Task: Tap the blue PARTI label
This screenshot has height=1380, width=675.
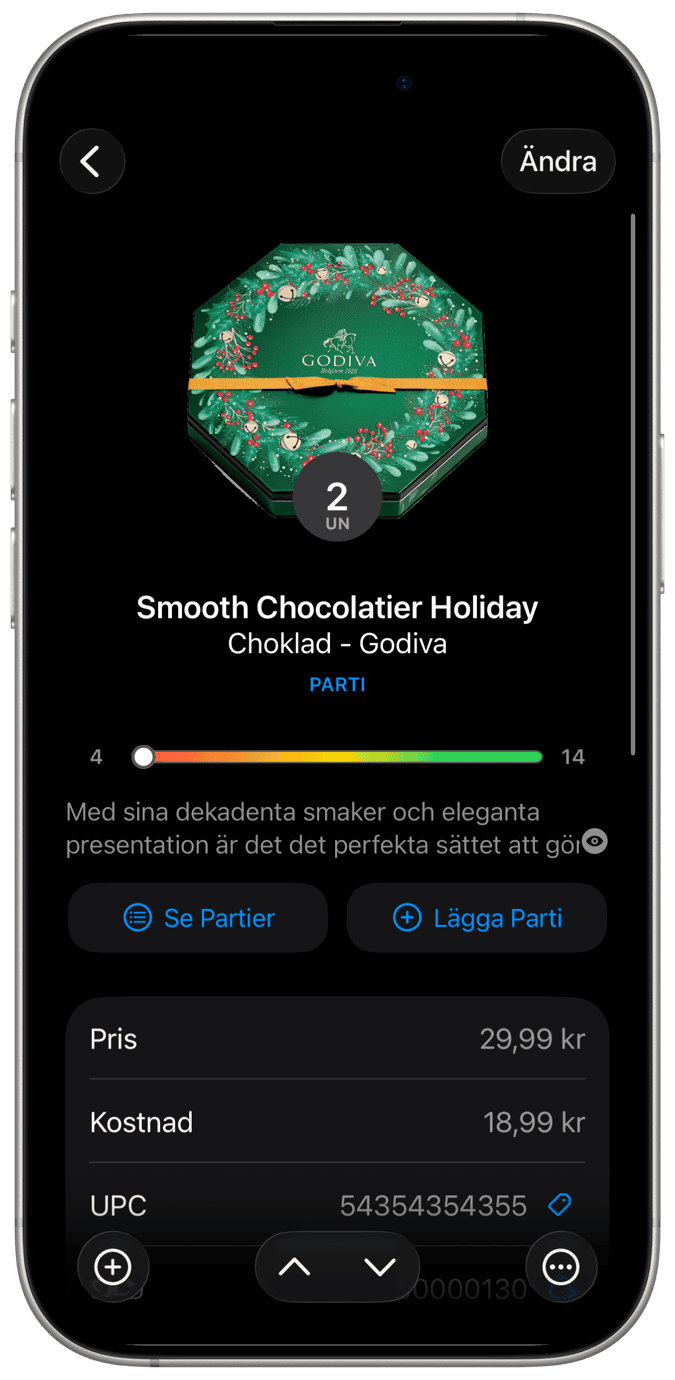Action: (337, 685)
